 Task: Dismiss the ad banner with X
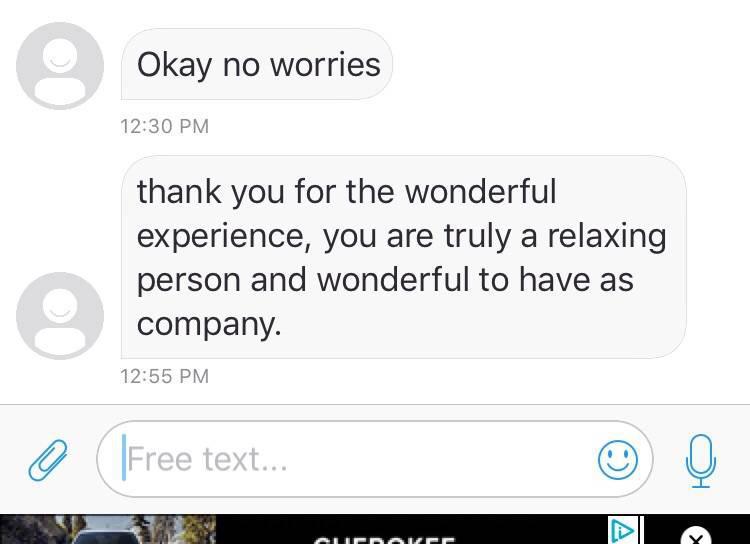tap(696, 536)
